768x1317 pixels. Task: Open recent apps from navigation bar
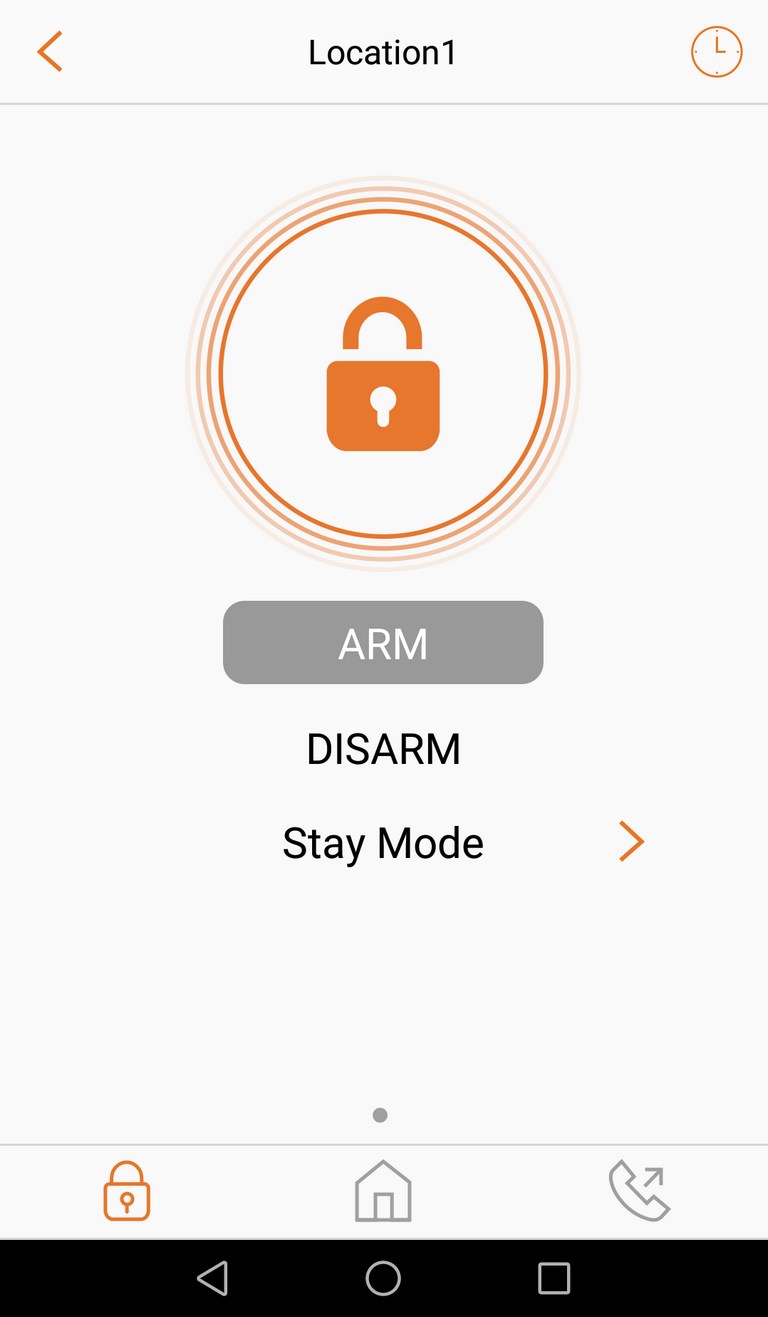[x=554, y=1278]
